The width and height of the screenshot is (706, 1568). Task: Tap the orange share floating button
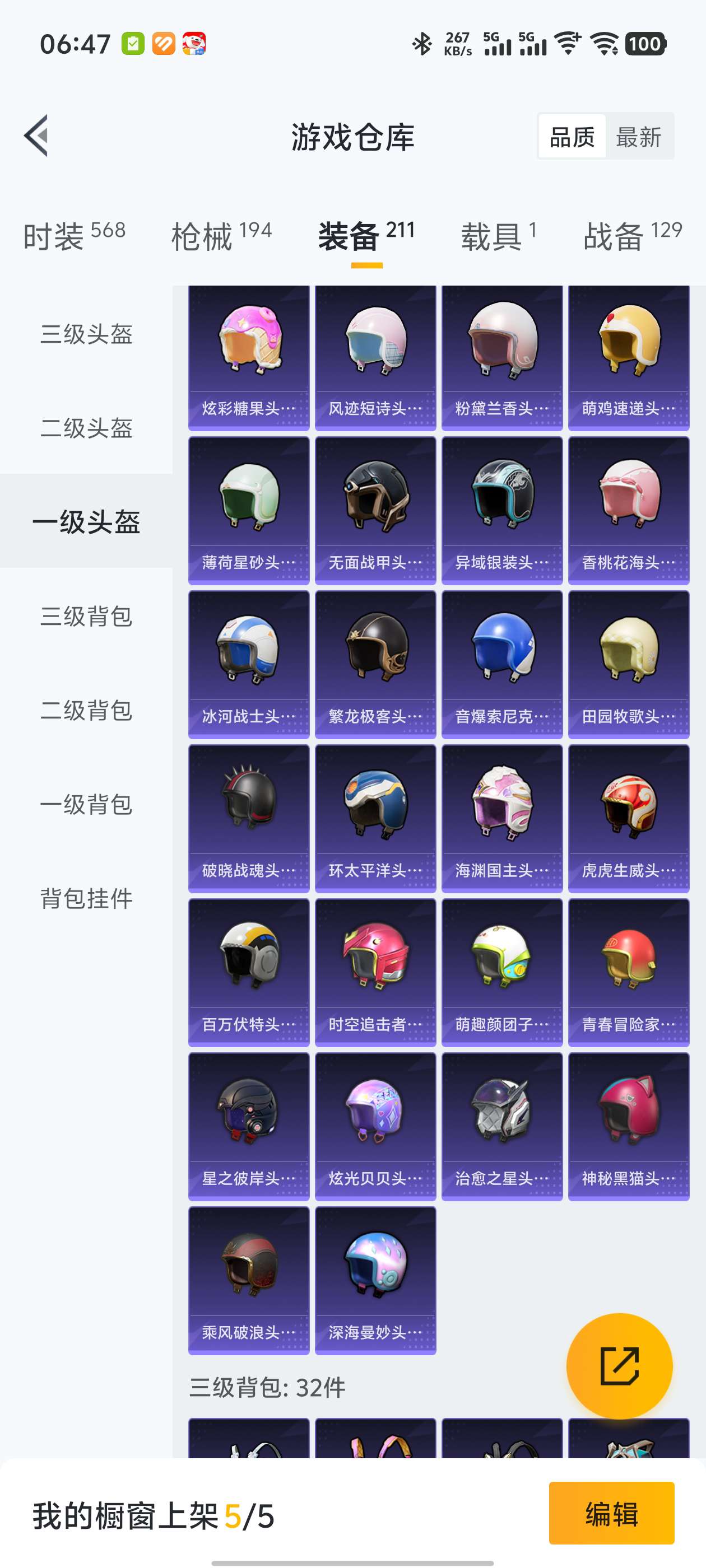coord(619,1366)
